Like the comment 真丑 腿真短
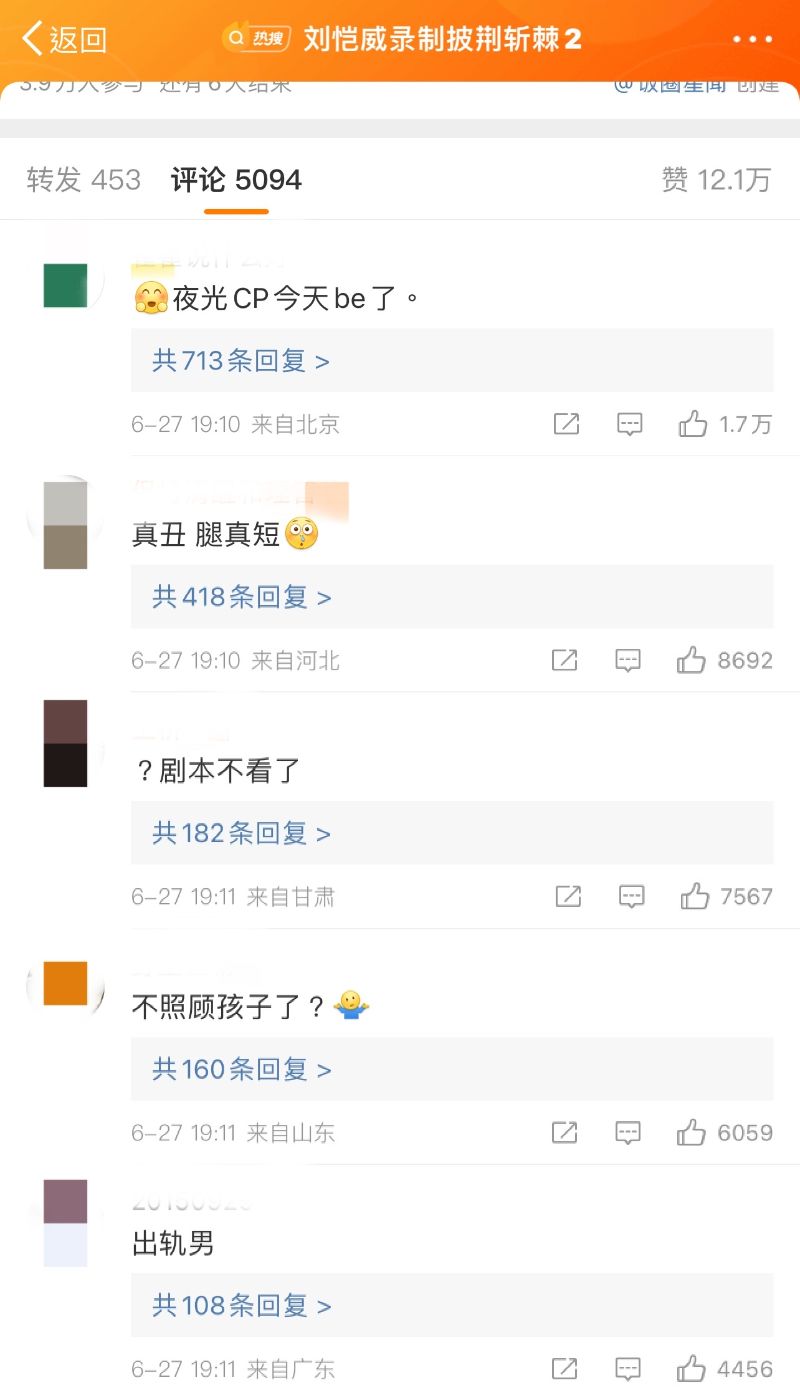The image size is (800, 1398). pyautogui.click(x=691, y=660)
